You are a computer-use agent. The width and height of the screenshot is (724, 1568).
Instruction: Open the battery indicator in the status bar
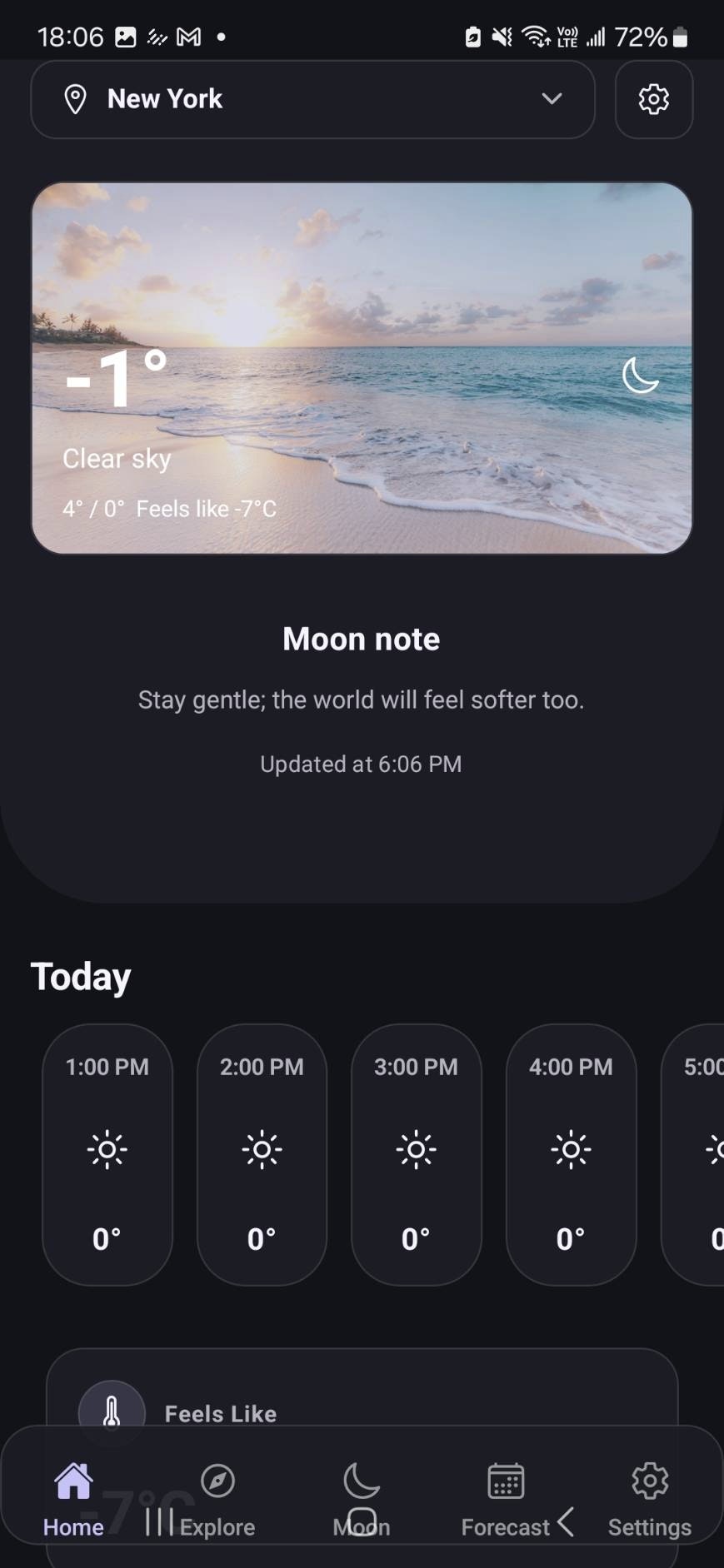tap(679, 37)
